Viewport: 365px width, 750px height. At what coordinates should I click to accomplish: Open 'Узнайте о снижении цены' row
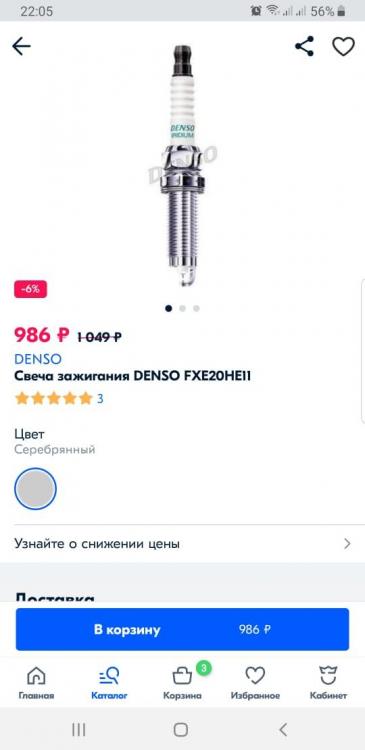point(182,544)
